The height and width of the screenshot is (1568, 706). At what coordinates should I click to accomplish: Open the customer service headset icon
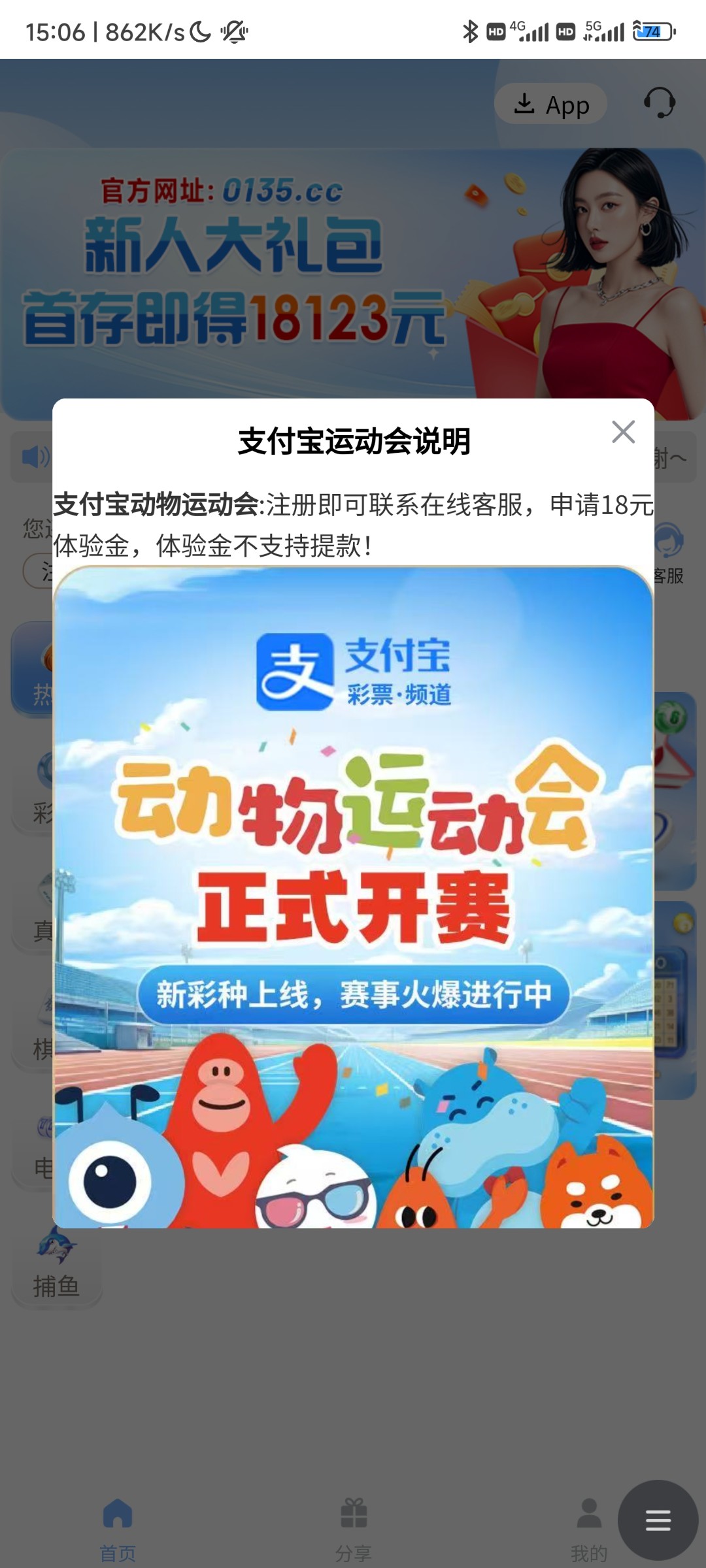point(659,103)
